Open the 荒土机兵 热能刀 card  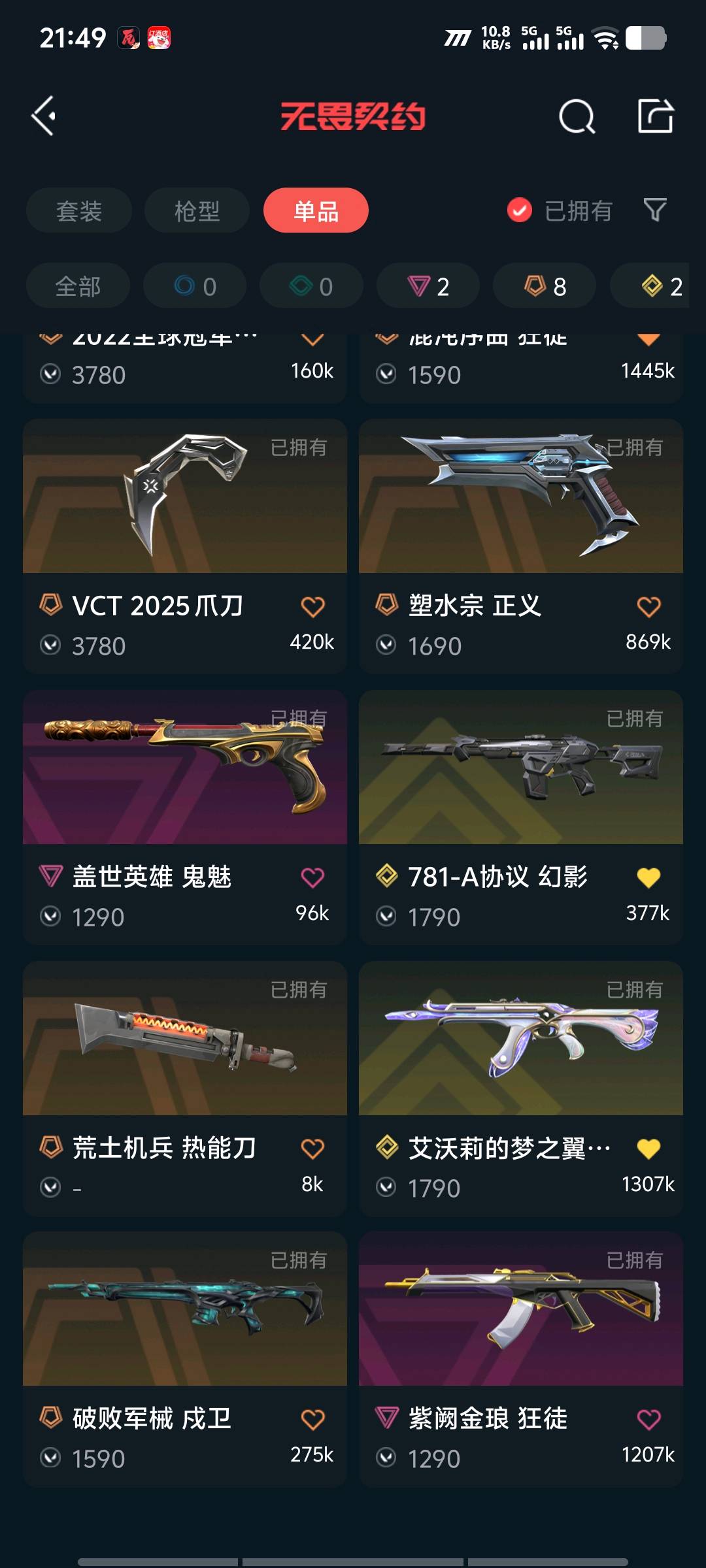tap(184, 1039)
